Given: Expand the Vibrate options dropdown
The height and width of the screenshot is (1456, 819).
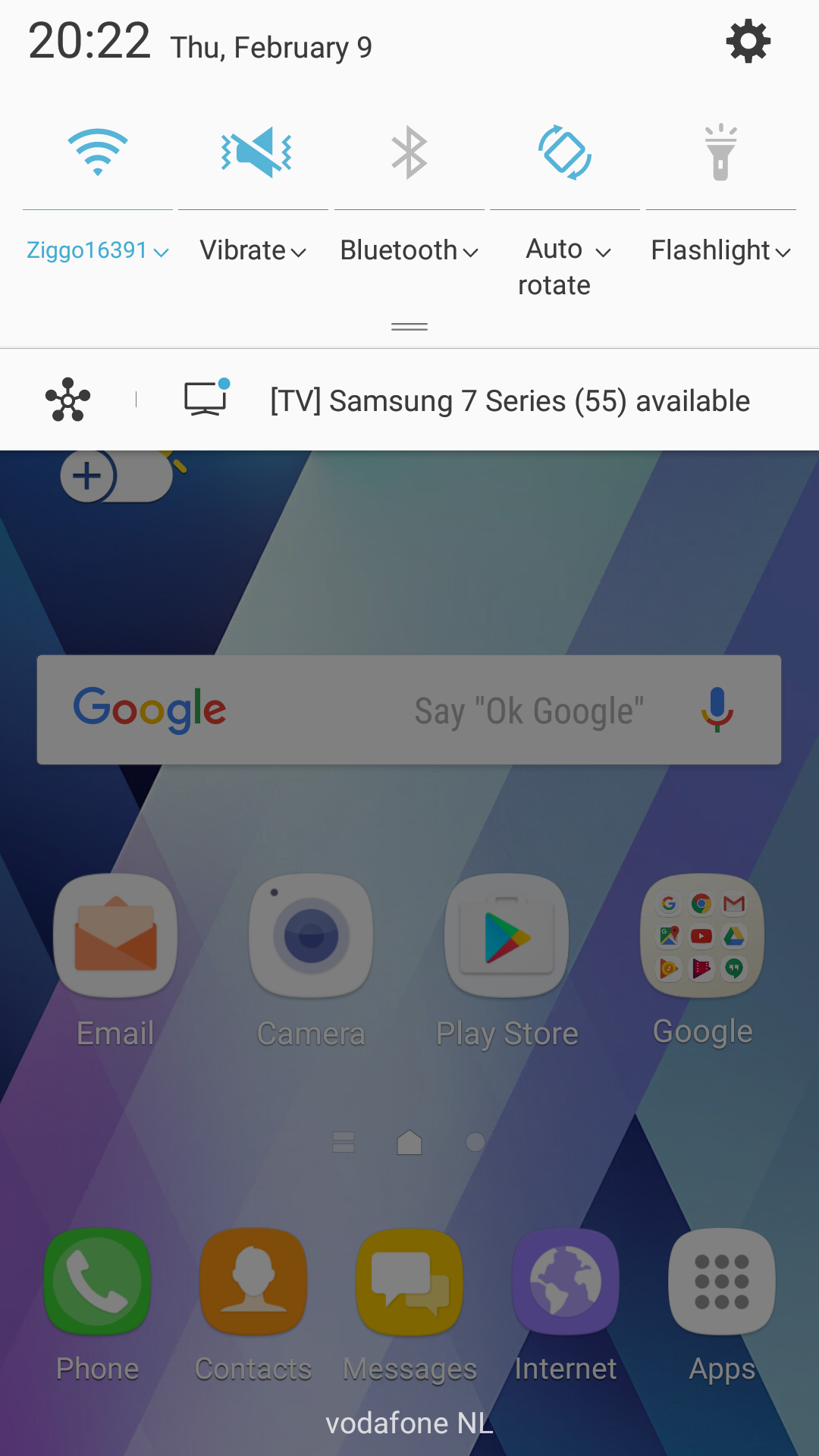Looking at the screenshot, I should (x=253, y=250).
